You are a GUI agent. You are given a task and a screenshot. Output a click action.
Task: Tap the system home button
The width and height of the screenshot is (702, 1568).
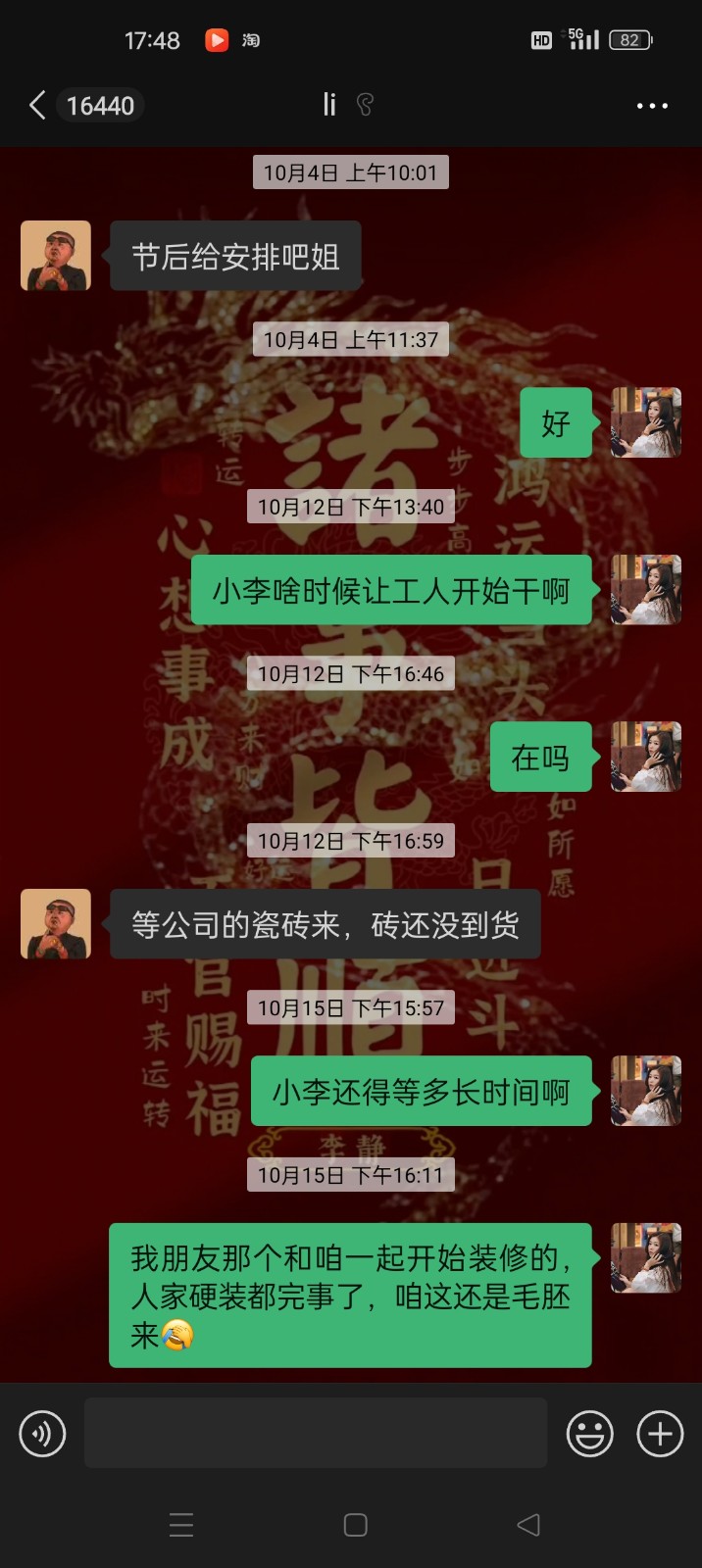(x=356, y=1525)
